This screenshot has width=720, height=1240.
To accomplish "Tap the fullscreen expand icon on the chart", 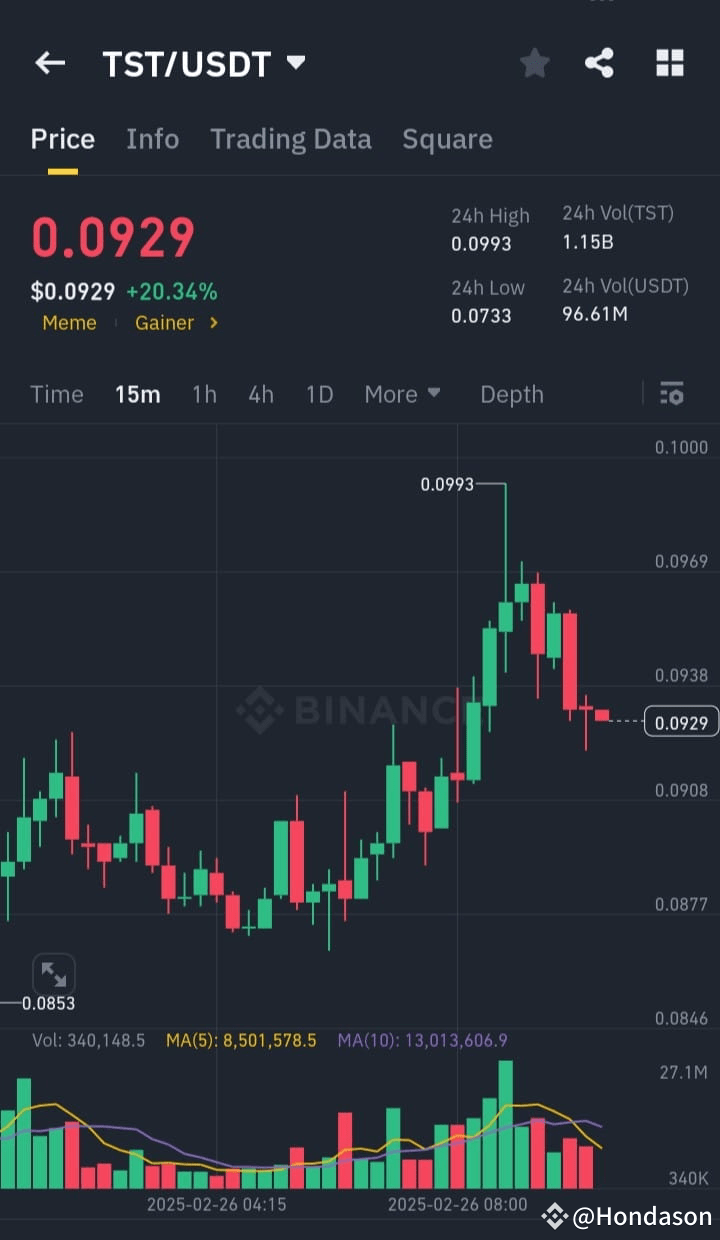I will tap(54, 973).
